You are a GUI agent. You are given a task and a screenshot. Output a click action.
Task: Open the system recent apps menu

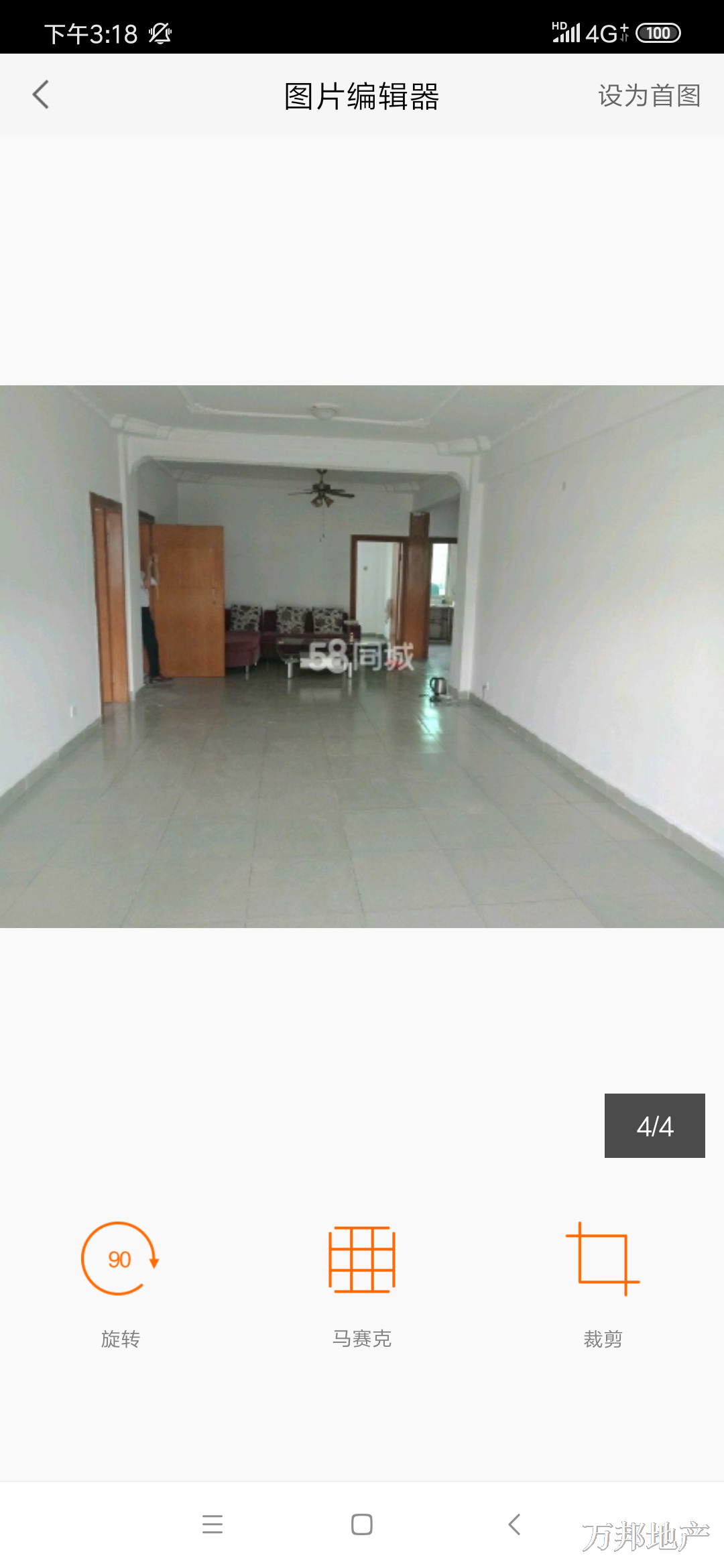point(213,1524)
